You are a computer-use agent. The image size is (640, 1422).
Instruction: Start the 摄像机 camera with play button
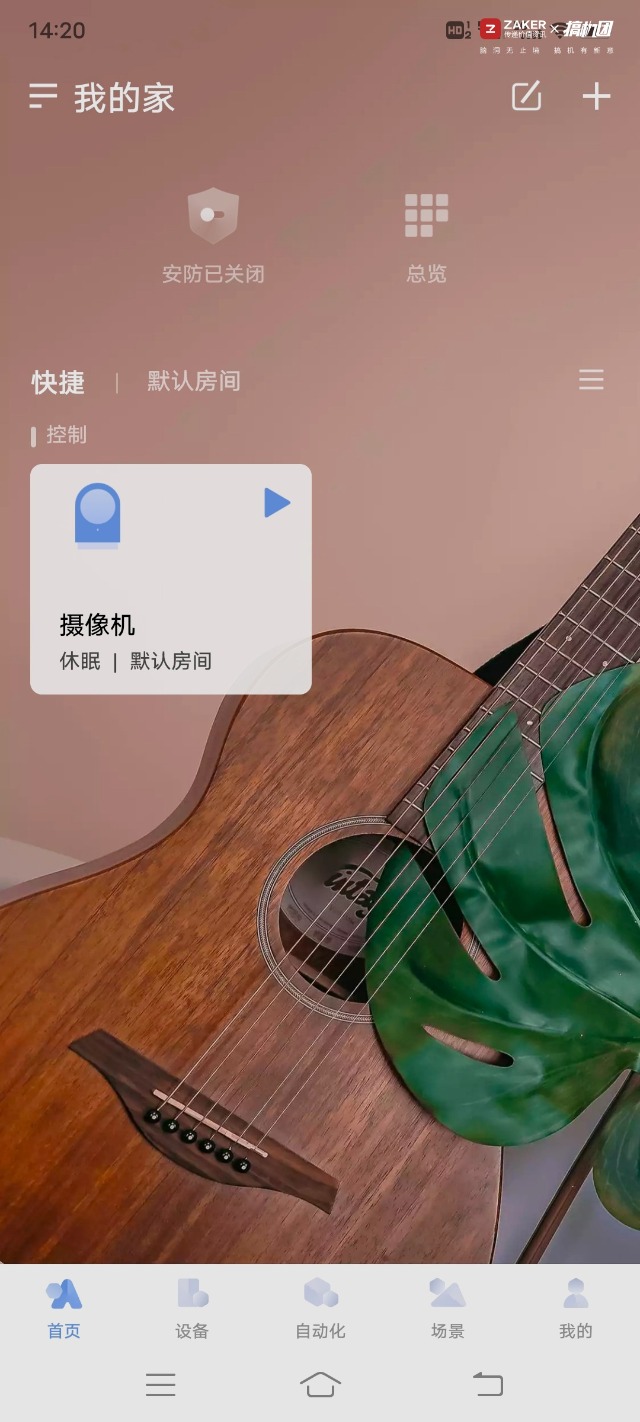click(x=277, y=503)
